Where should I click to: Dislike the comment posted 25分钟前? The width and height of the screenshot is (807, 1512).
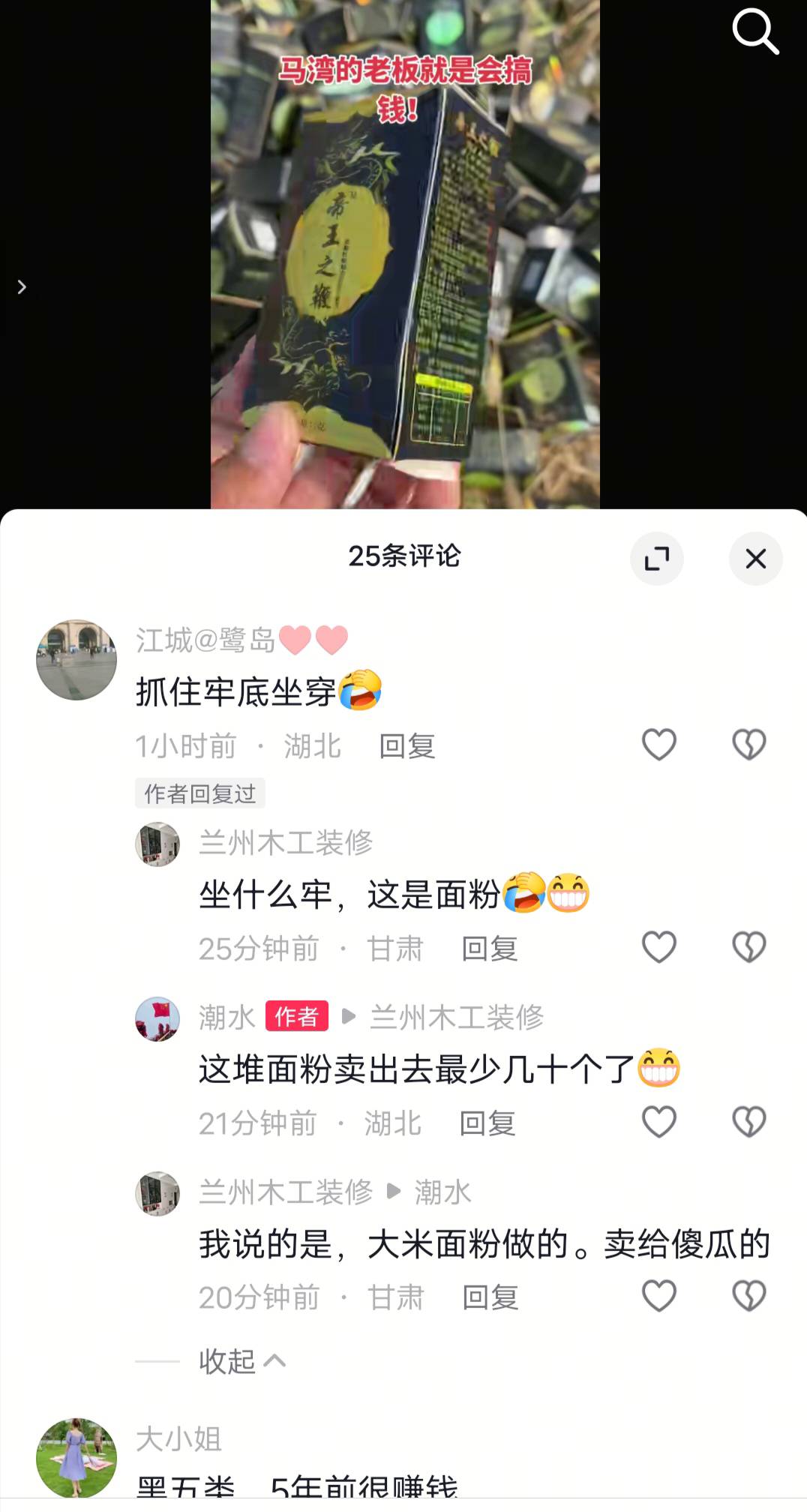pos(748,947)
